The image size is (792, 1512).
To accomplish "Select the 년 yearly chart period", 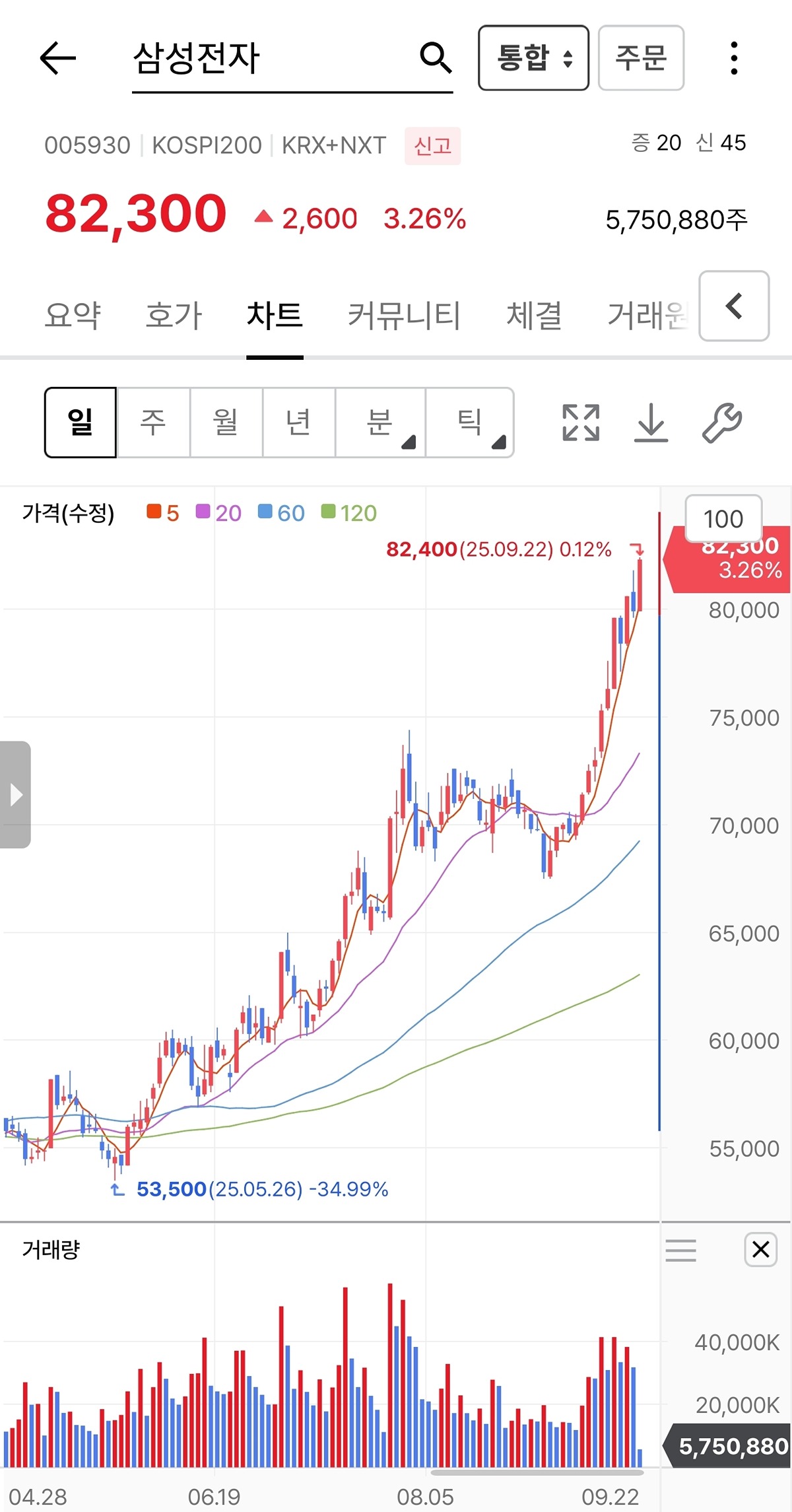I will click(299, 423).
